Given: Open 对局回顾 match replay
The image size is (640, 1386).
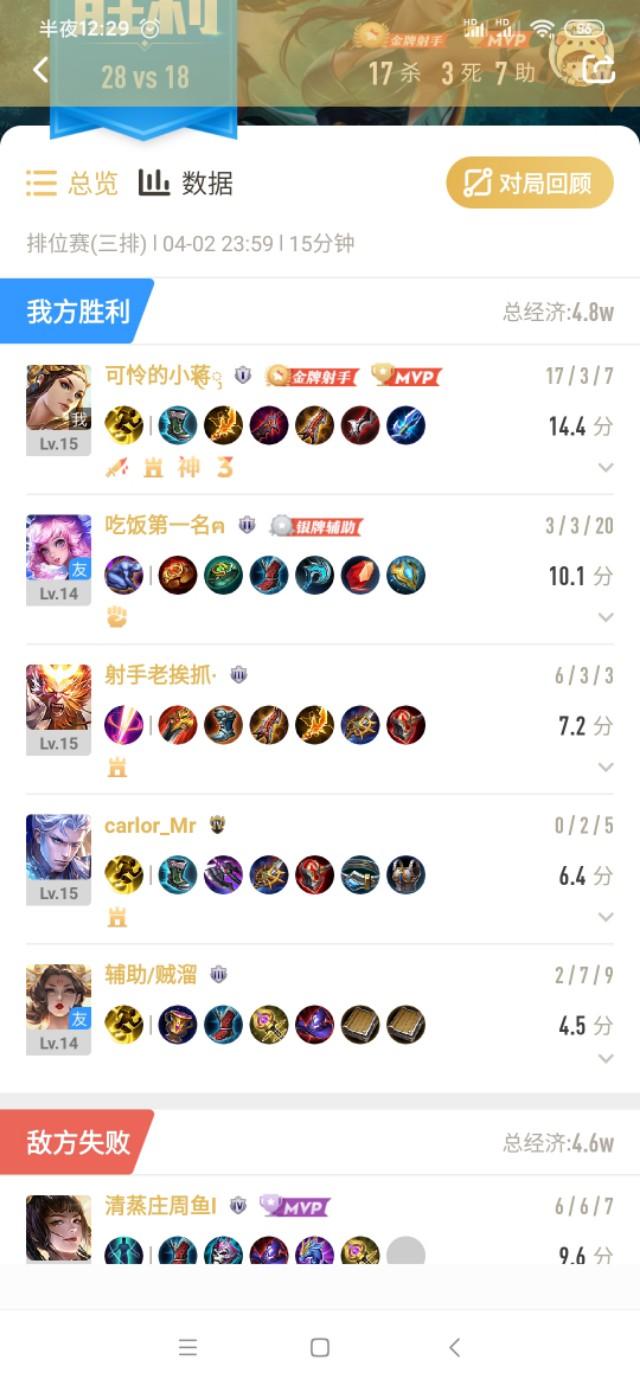Looking at the screenshot, I should click(529, 182).
